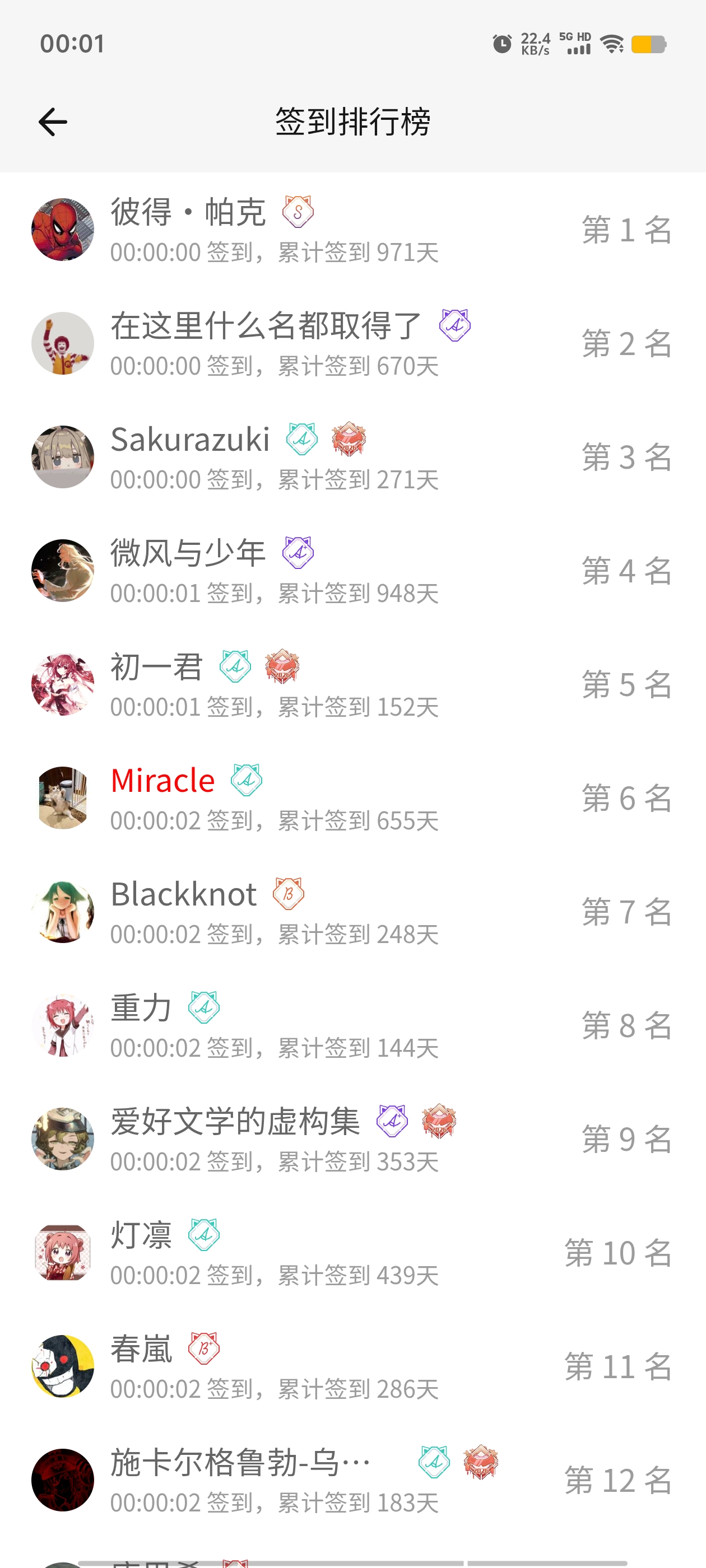
Task: Tap the A+ badge next to 爱好文学的虚构集
Action: pyautogui.click(x=393, y=1122)
